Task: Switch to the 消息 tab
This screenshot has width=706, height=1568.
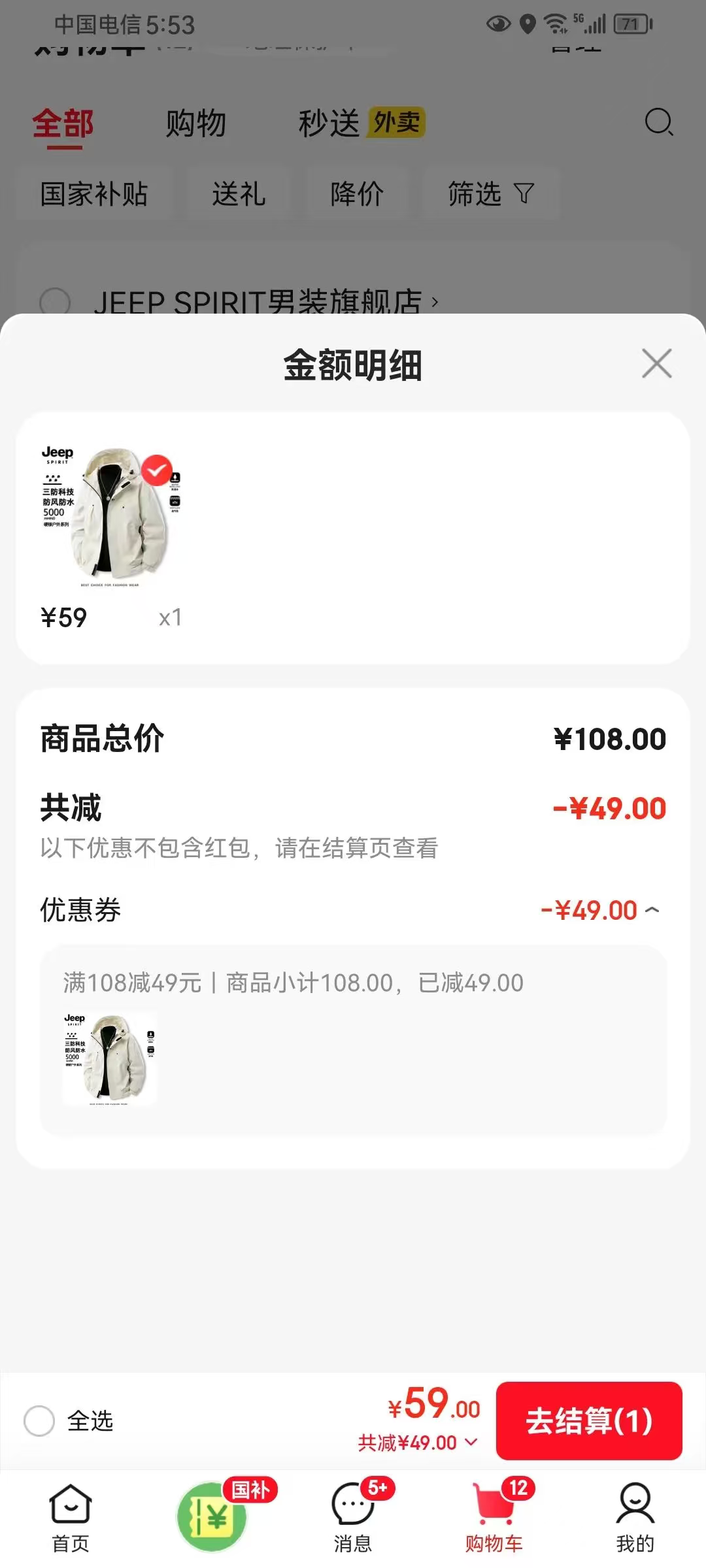Action: point(353,1518)
